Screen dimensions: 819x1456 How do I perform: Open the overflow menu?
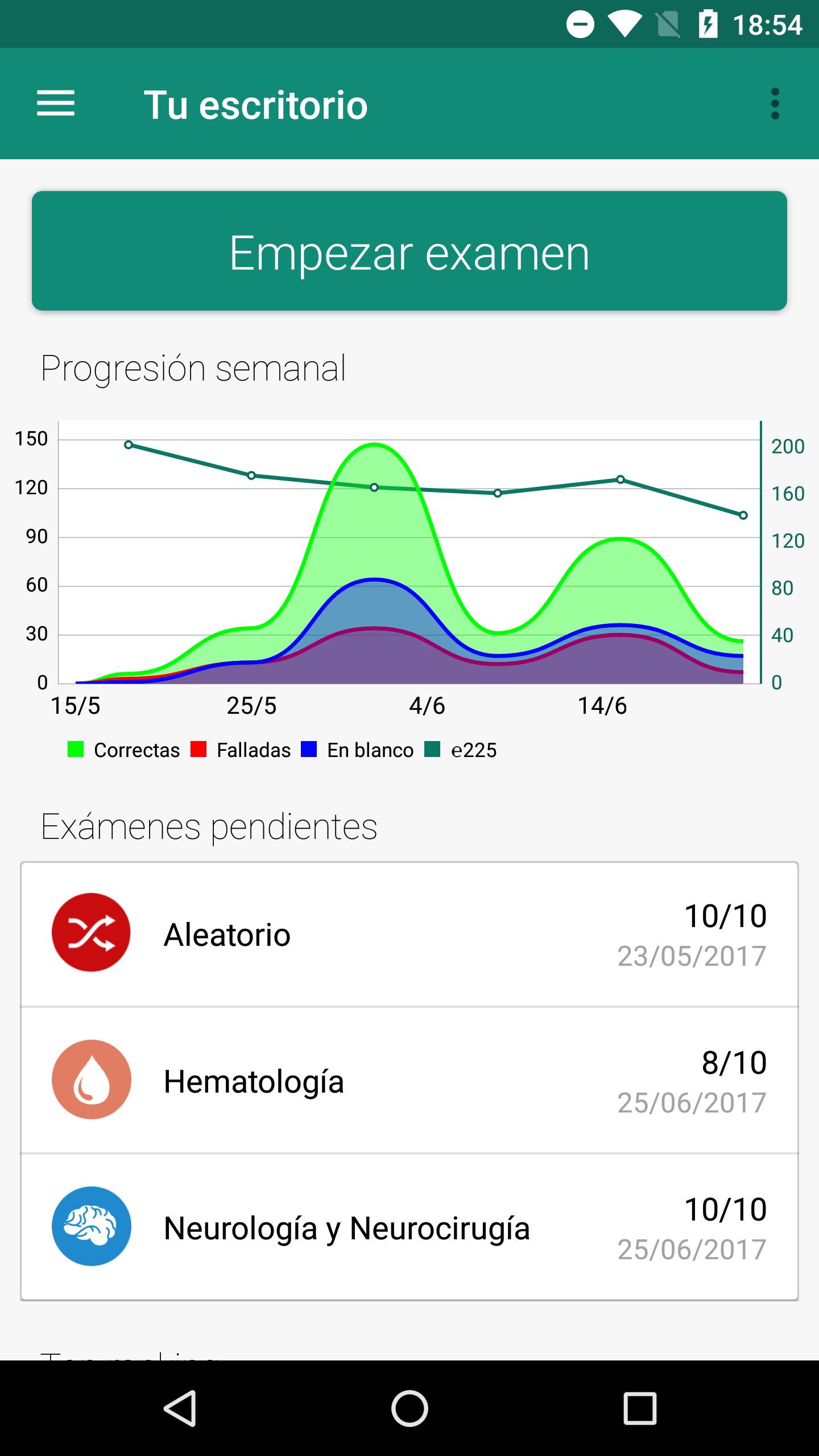pyautogui.click(x=775, y=104)
